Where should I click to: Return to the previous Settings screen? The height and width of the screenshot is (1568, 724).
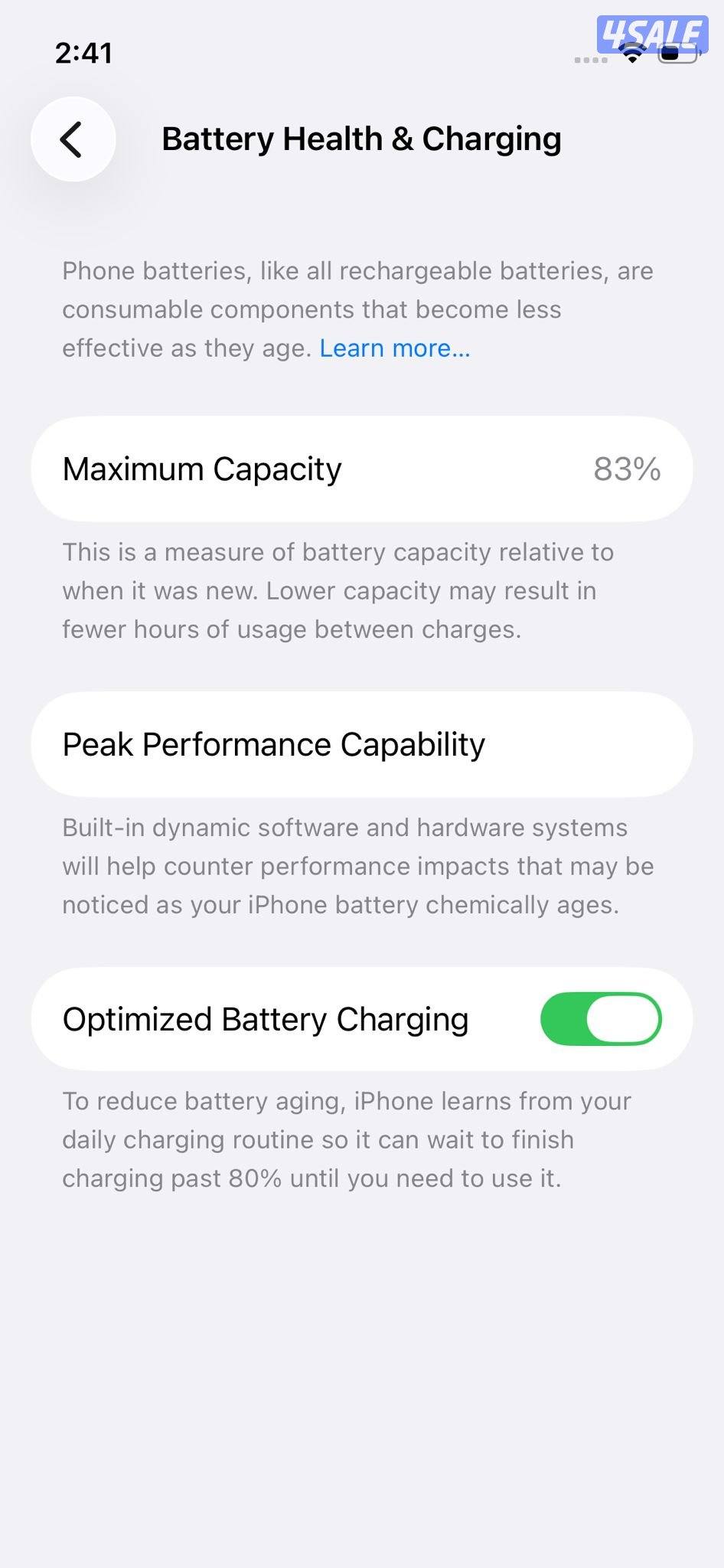73,139
